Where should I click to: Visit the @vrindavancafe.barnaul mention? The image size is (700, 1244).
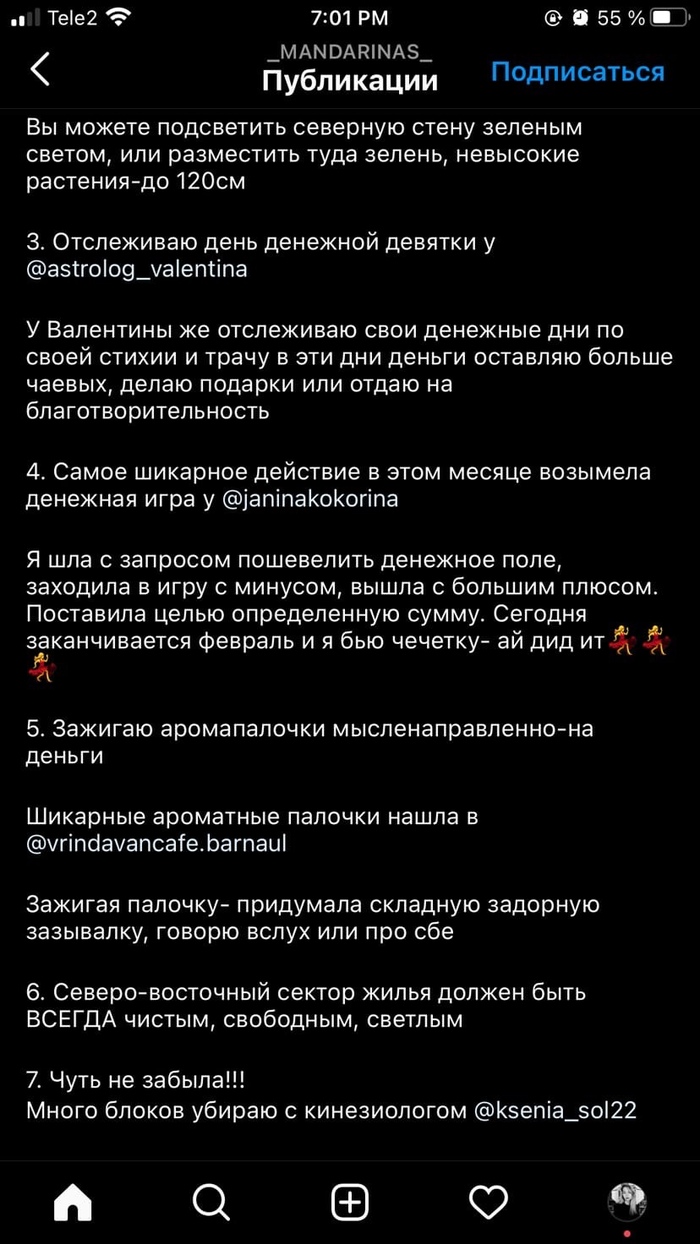(157, 843)
